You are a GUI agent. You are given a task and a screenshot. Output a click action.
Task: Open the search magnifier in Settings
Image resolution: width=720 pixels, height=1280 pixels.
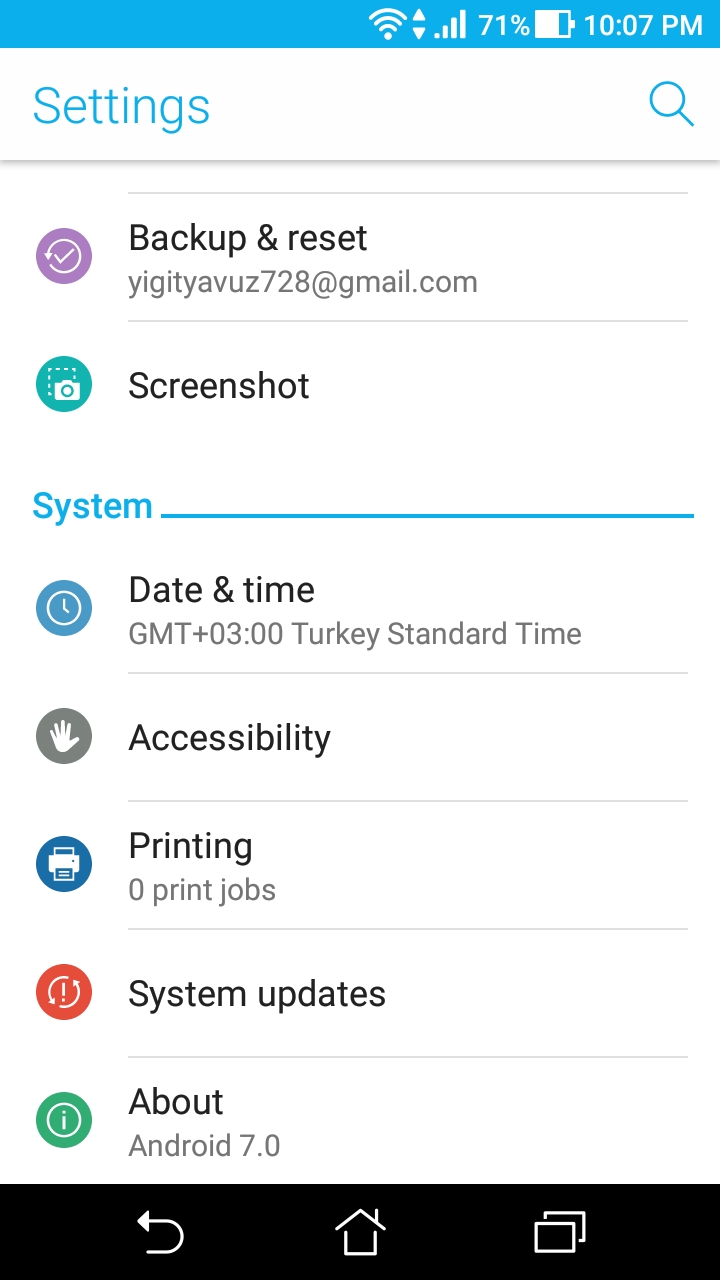coord(671,104)
